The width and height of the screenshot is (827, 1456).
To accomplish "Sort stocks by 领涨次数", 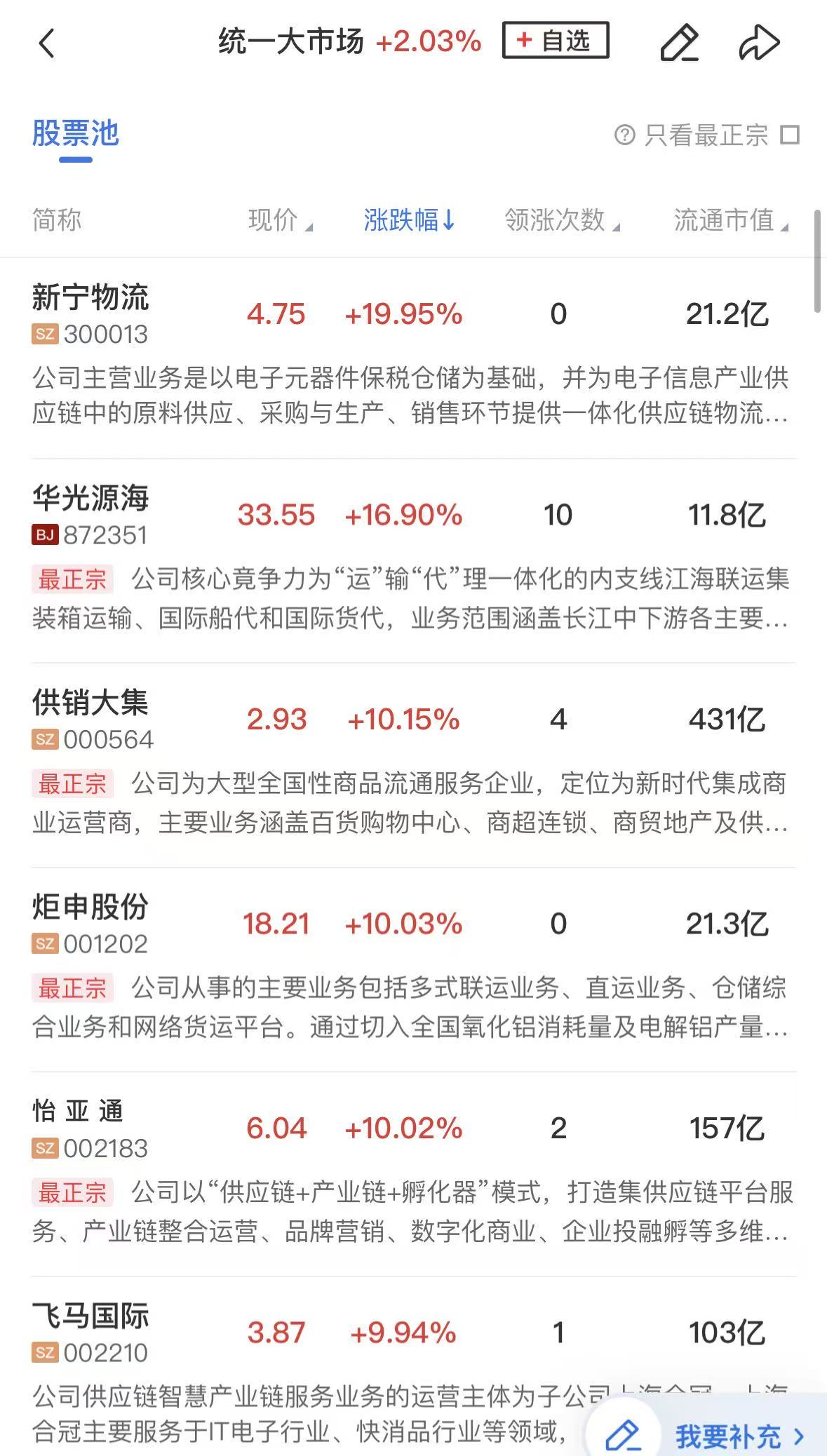I will pyautogui.click(x=561, y=220).
